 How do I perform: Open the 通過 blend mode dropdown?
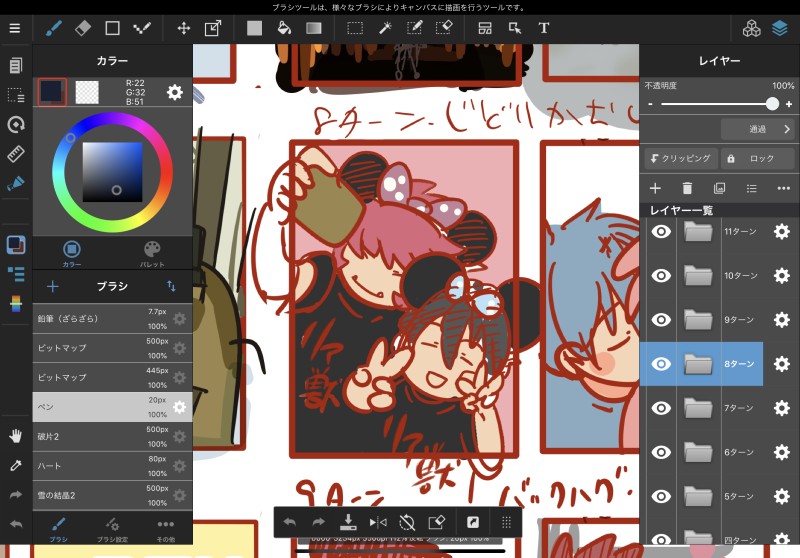coord(757,129)
